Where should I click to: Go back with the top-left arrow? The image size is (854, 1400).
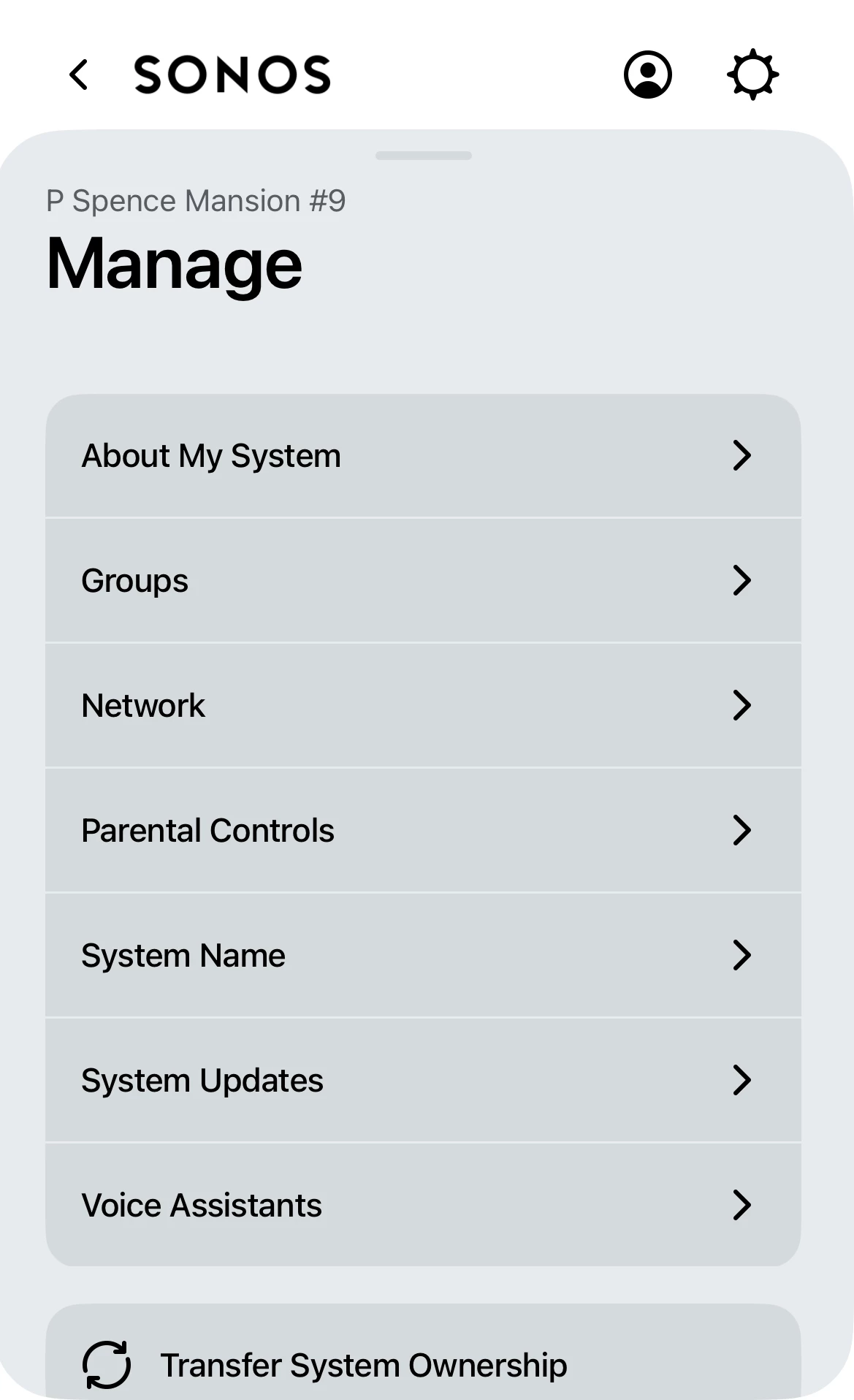coord(79,75)
